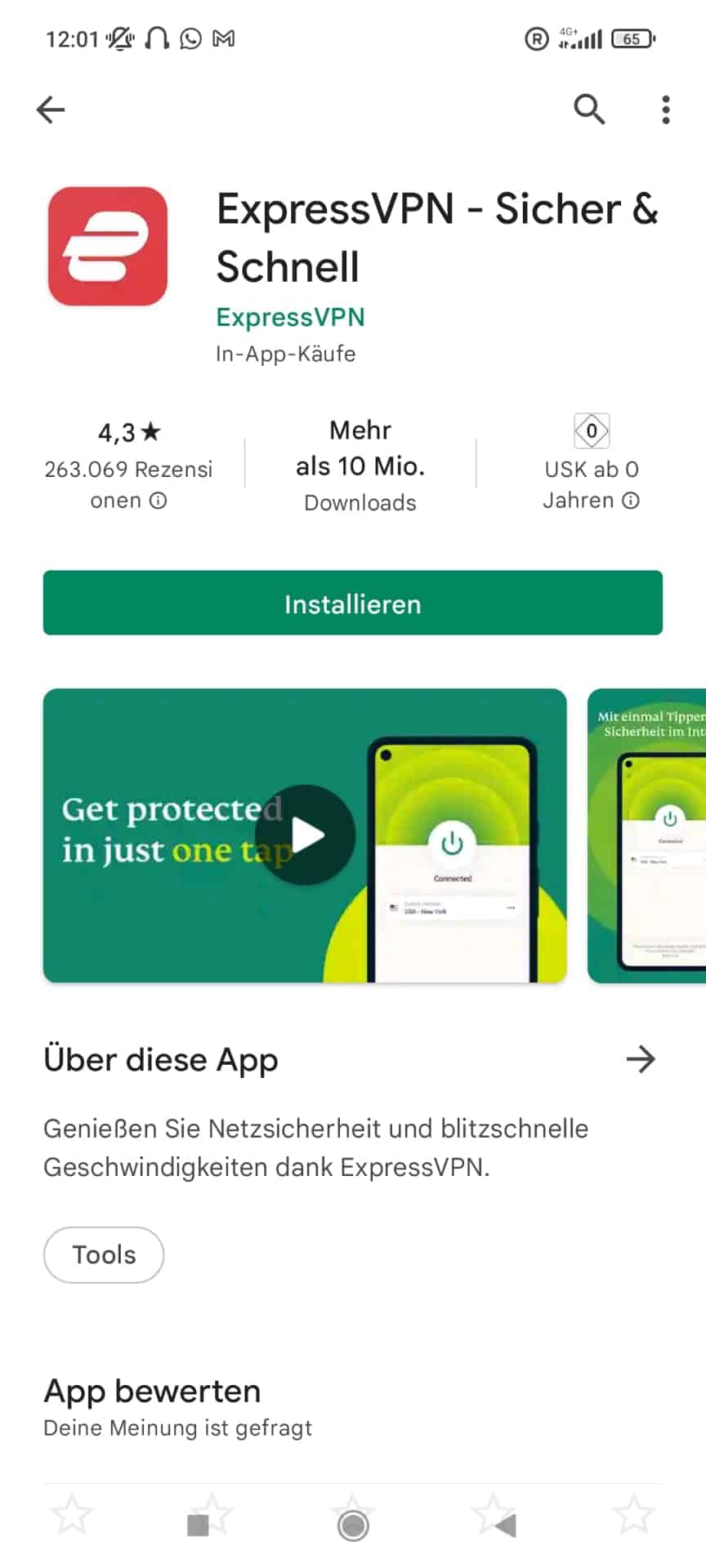This screenshot has width=706, height=1568.
Task: Select the Tools category chip
Action: tap(104, 1254)
